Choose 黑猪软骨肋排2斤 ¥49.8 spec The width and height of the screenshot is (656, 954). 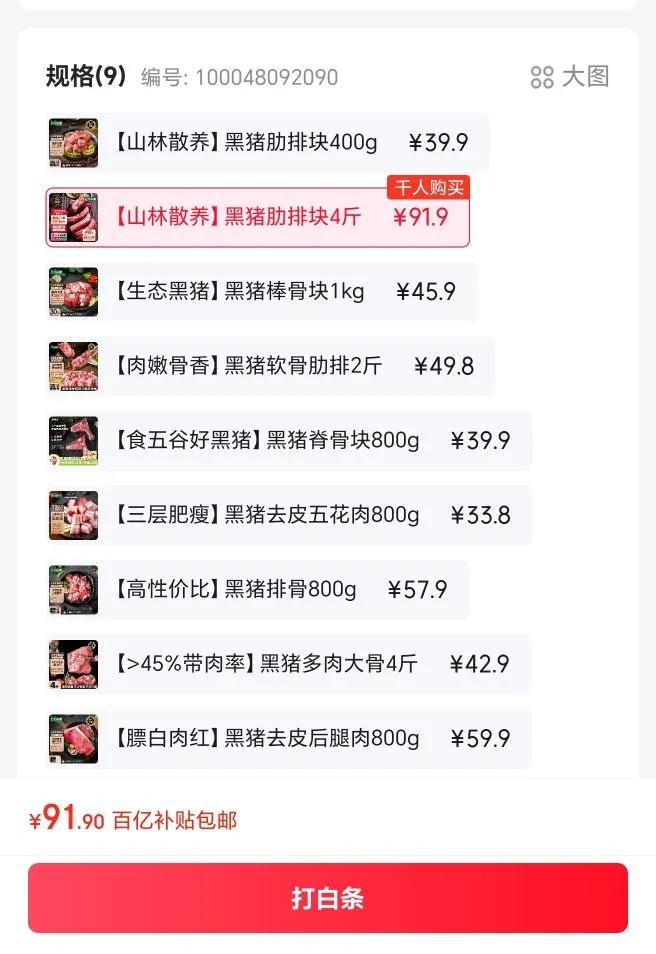click(x=270, y=366)
